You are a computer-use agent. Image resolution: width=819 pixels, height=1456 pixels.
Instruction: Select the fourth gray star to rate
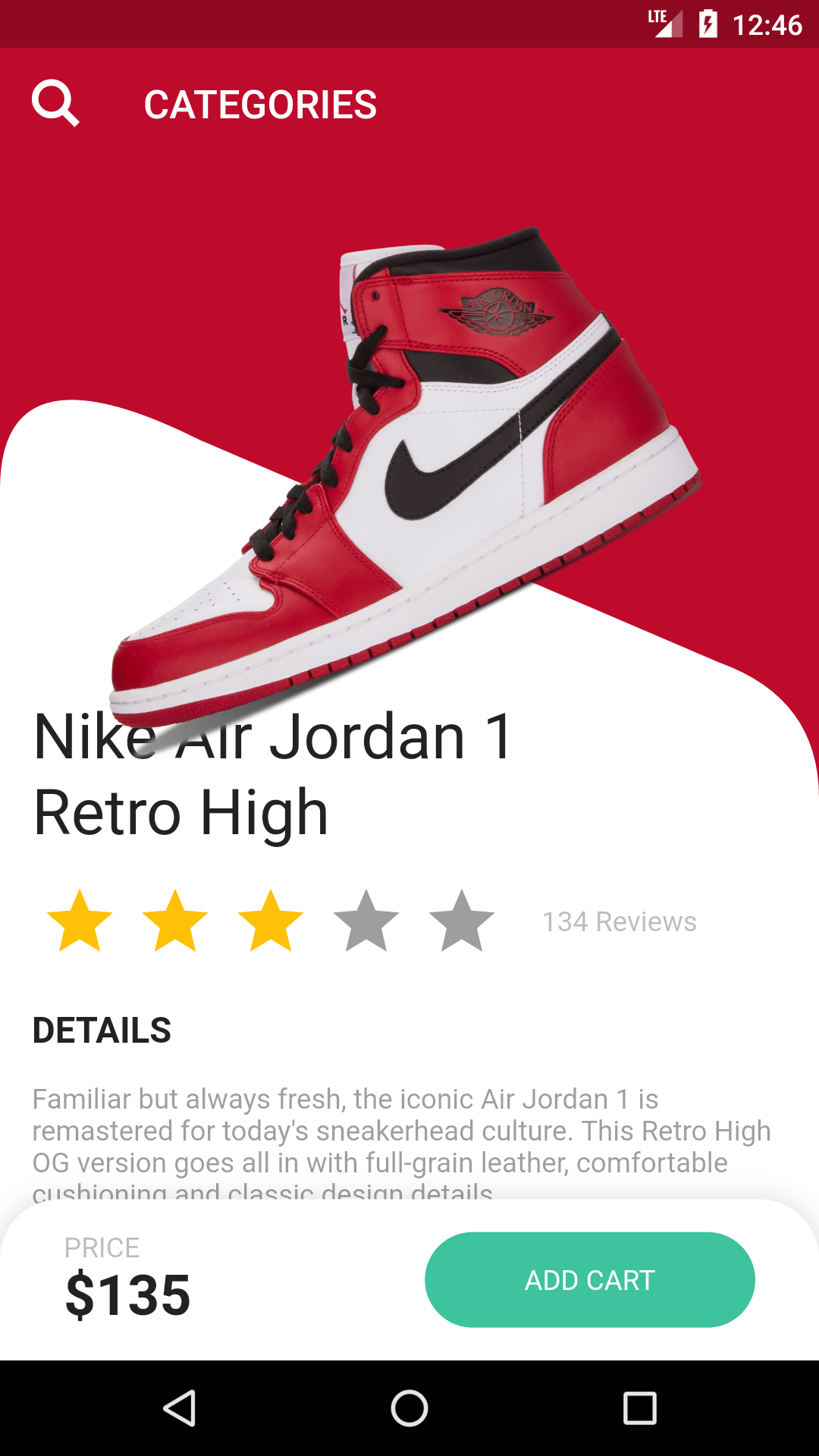coord(364,921)
